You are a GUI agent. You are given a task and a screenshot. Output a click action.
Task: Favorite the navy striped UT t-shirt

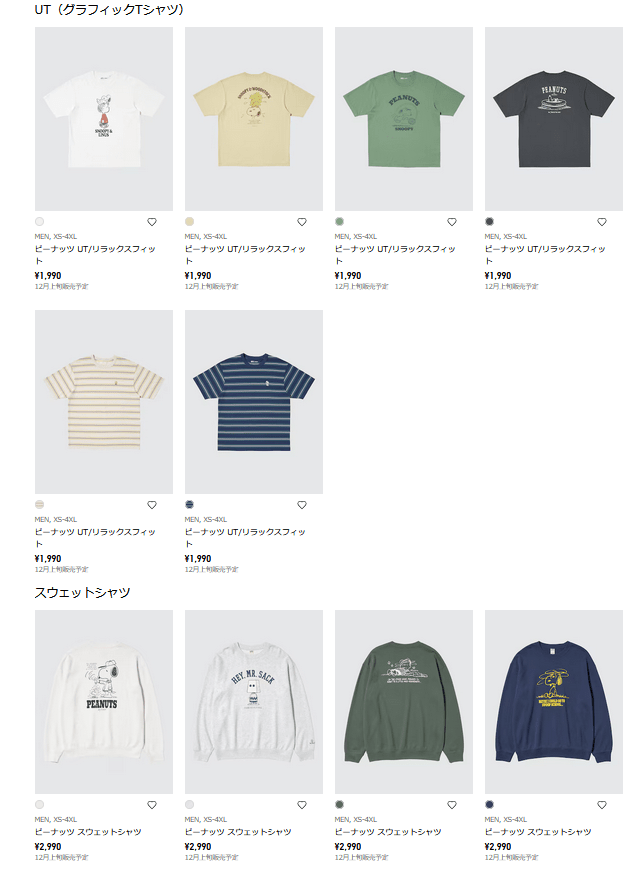tap(302, 505)
